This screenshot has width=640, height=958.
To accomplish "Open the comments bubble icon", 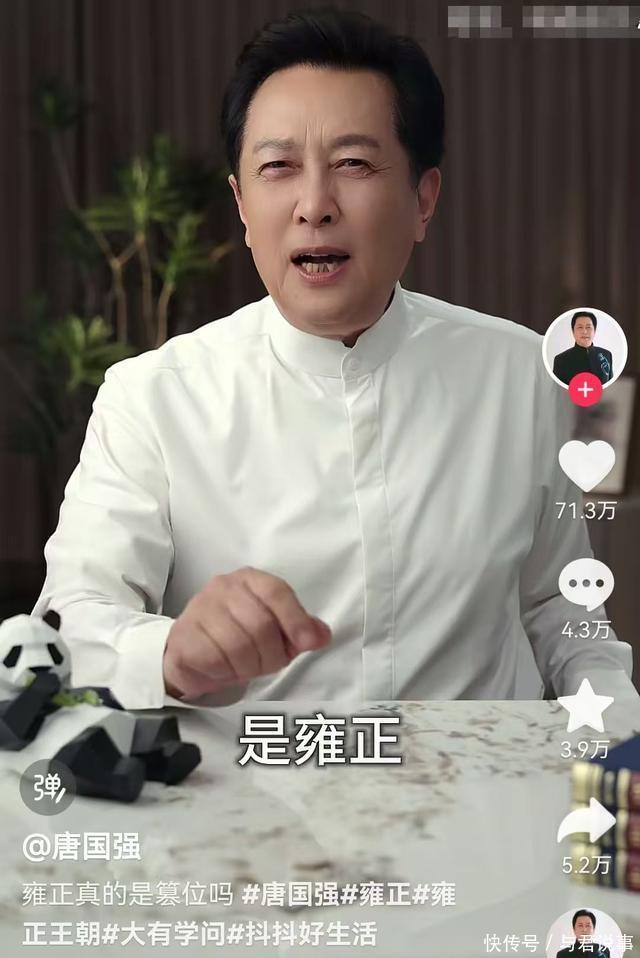I will point(586,583).
